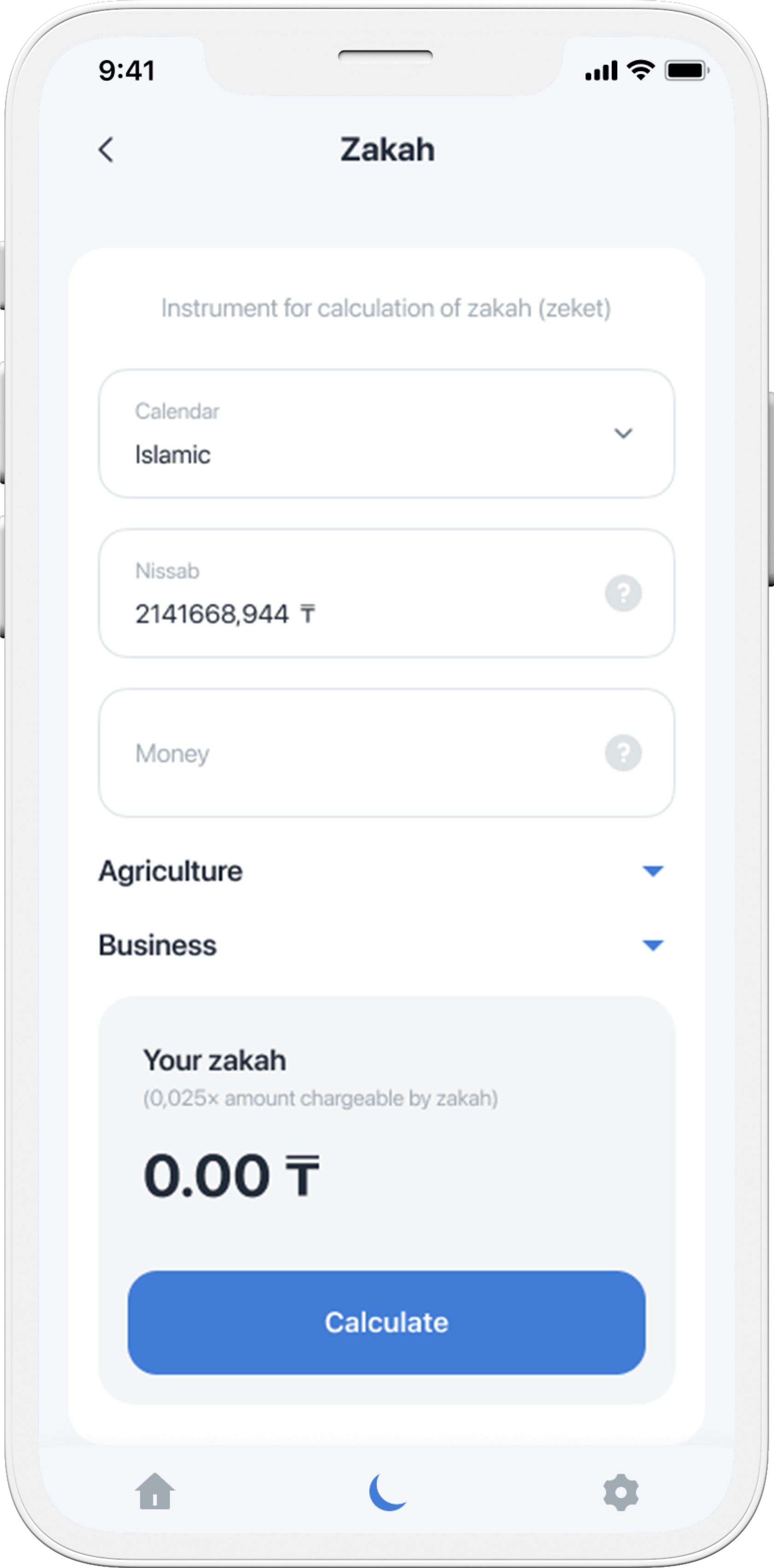This screenshot has height=1568, width=774.
Task: Tap the Calculate button
Action: pyautogui.click(x=386, y=1322)
